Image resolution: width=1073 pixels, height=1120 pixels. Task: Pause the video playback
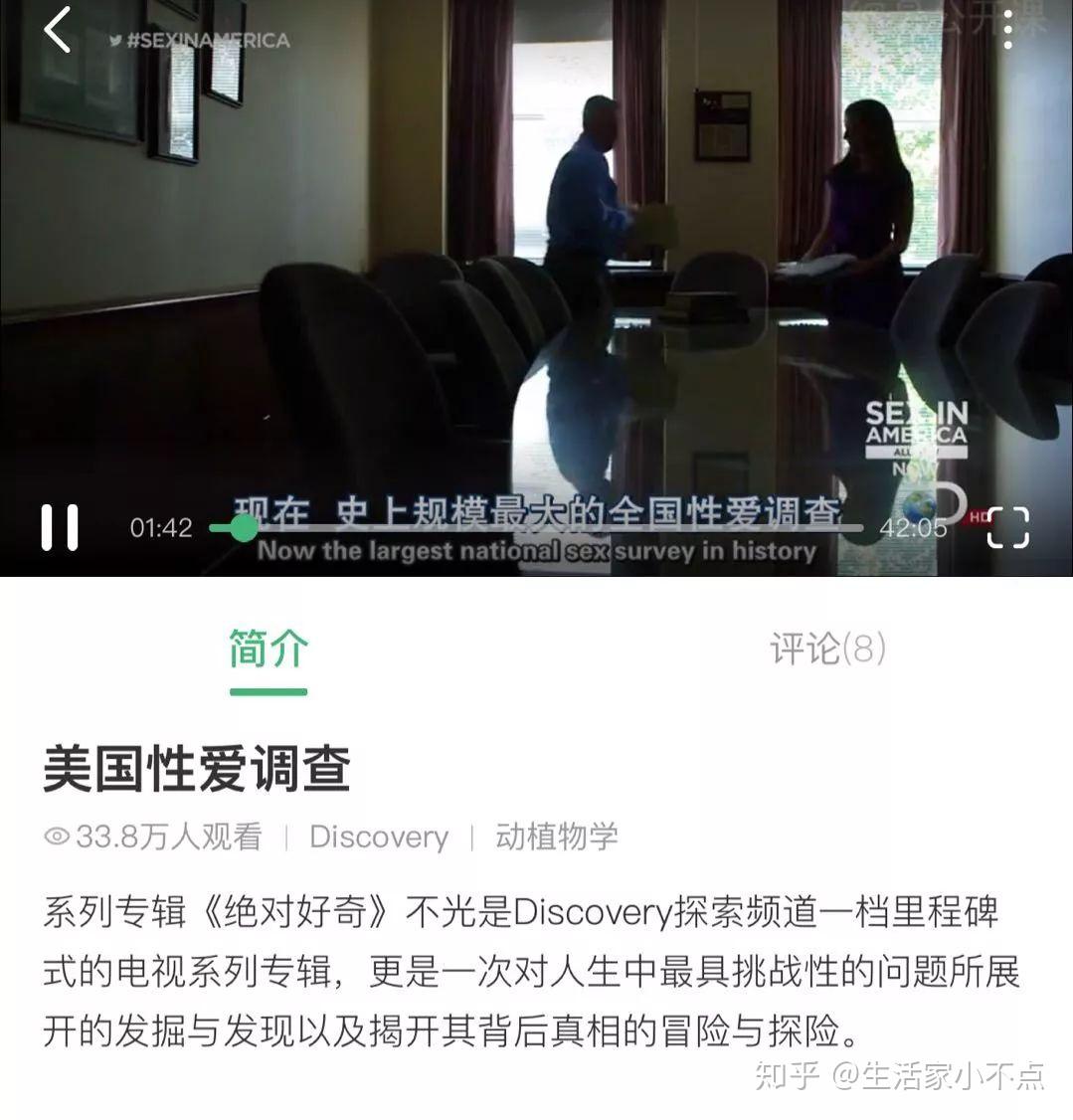[x=60, y=527]
